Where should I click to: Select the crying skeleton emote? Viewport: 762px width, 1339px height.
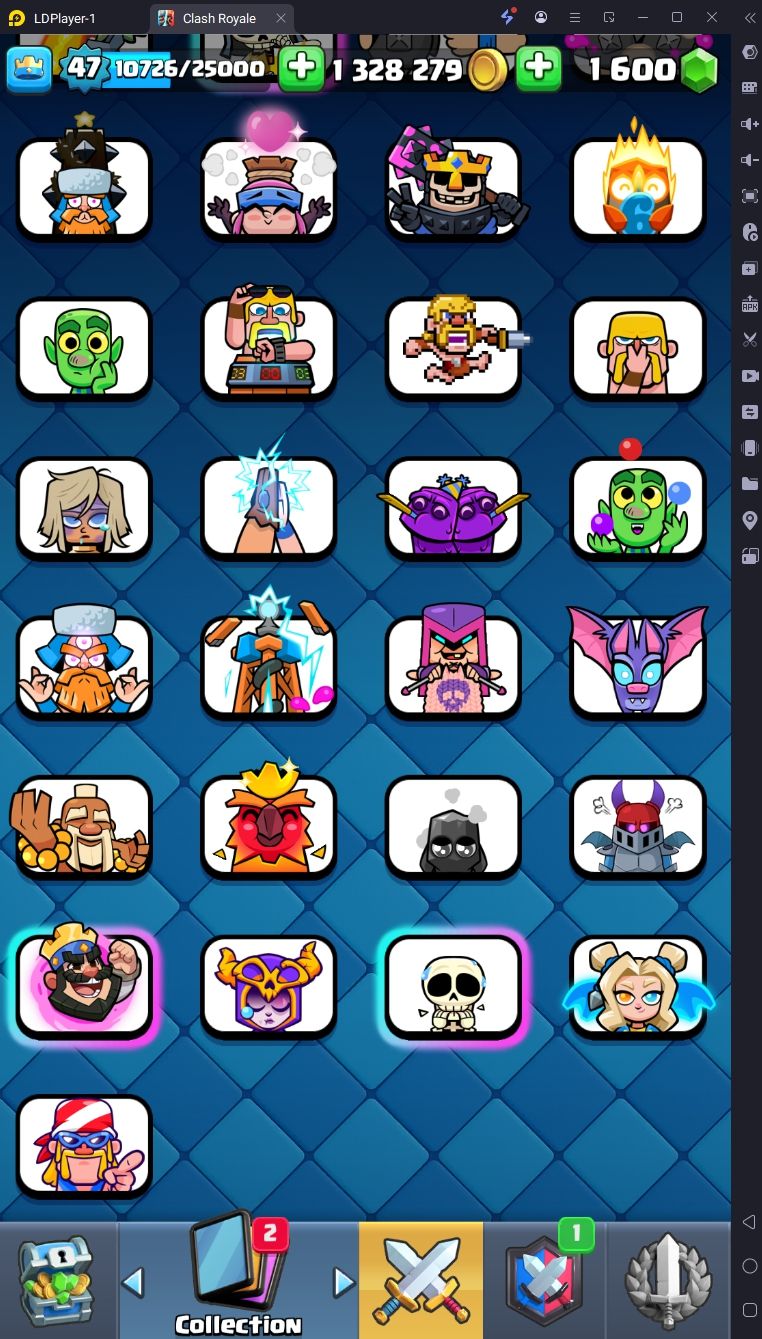point(453,985)
